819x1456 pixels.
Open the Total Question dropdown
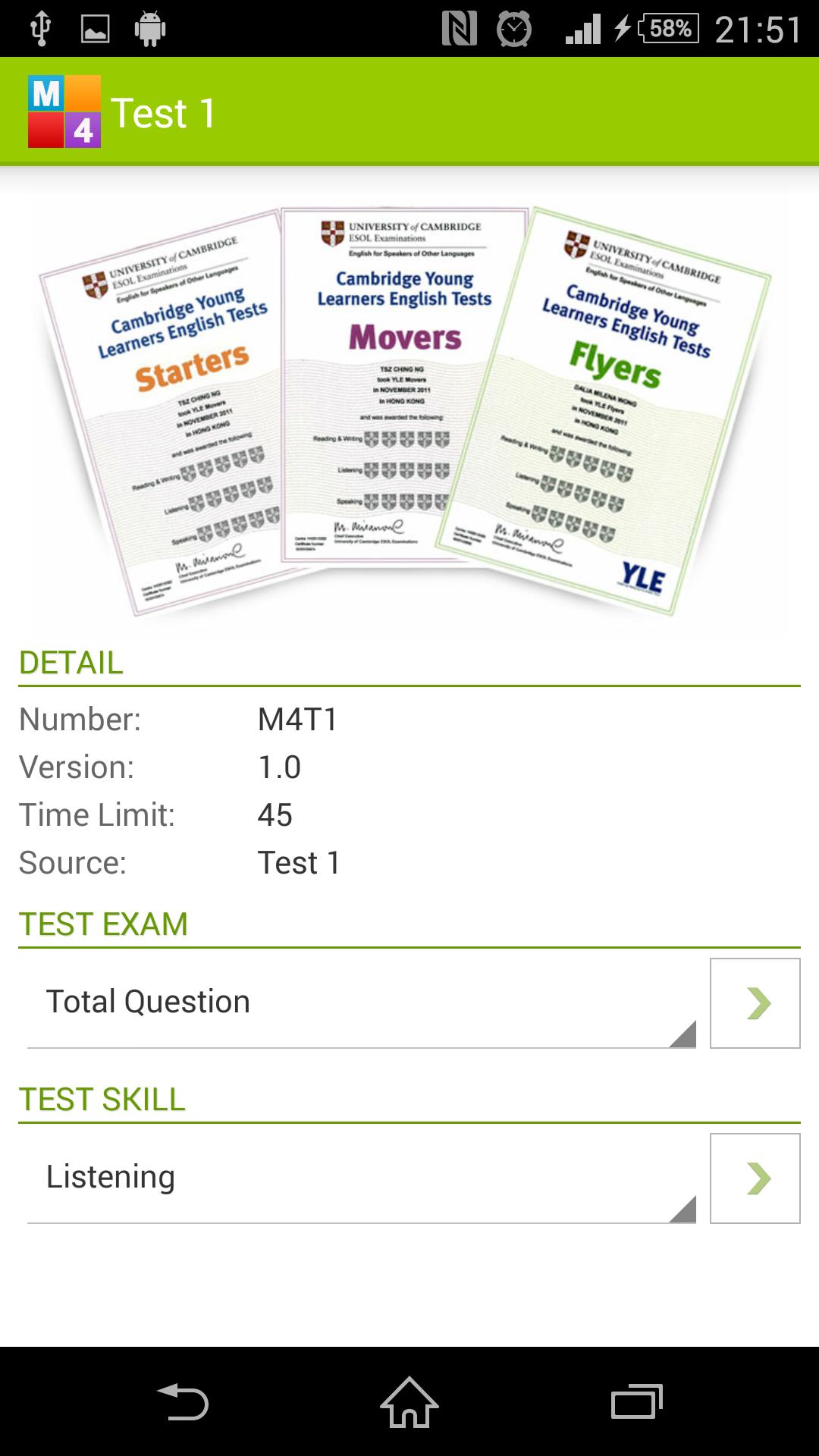pyautogui.click(x=361, y=1003)
